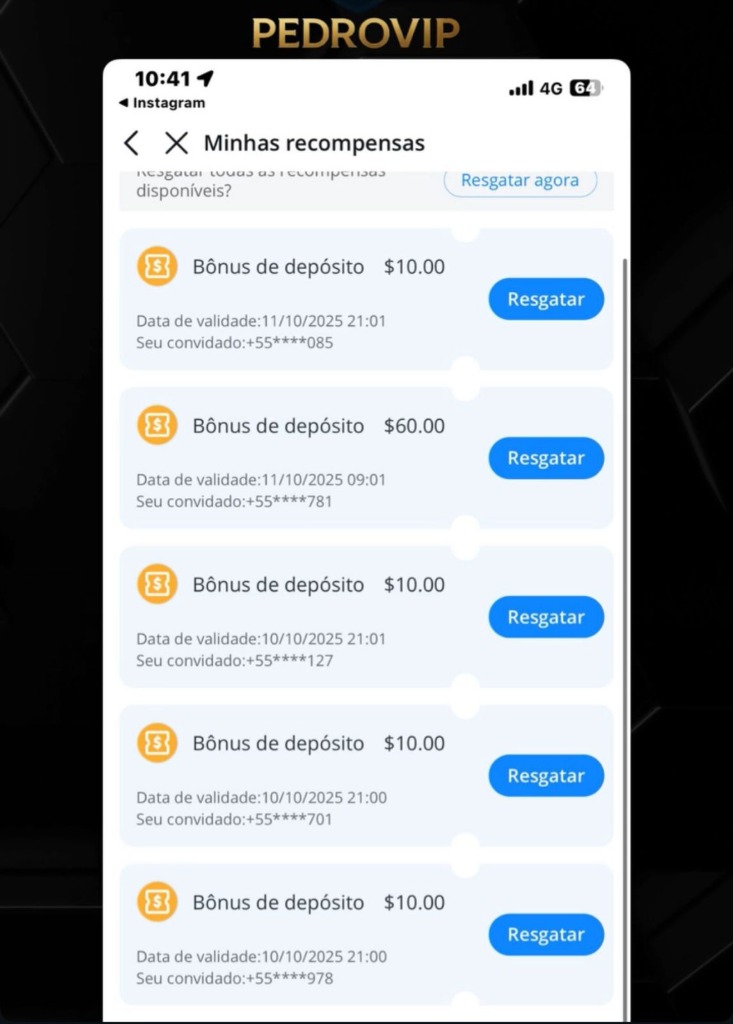Tap the cellular signal strength icon
This screenshot has height=1024, width=733.
(x=521, y=88)
